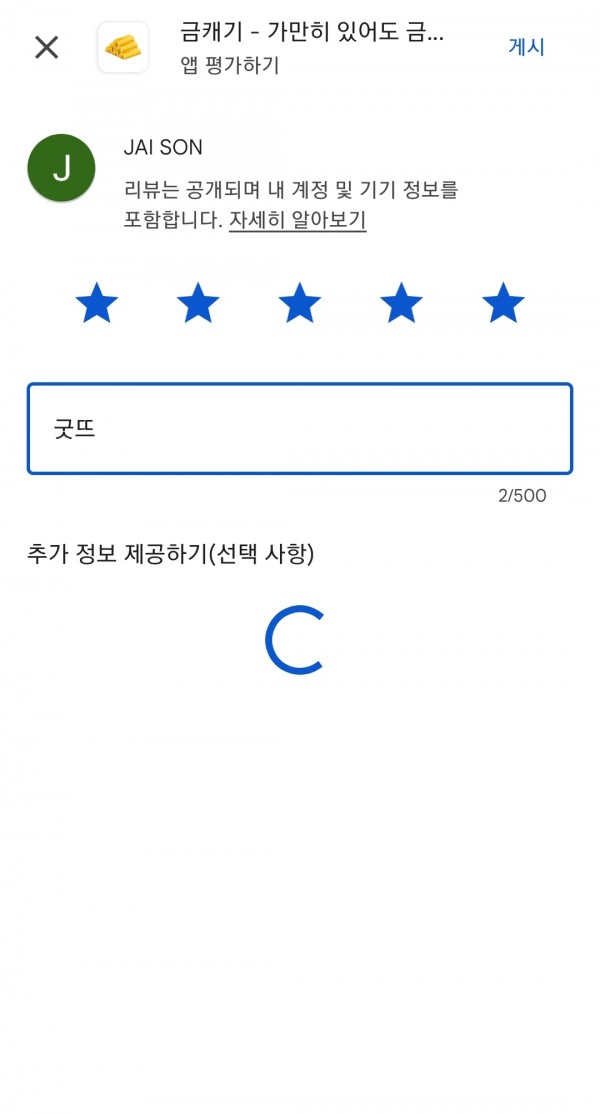Viewport: 600px width, 1114px height.
Task: Tap the review text field containing 굿뜨
Action: click(x=300, y=428)
